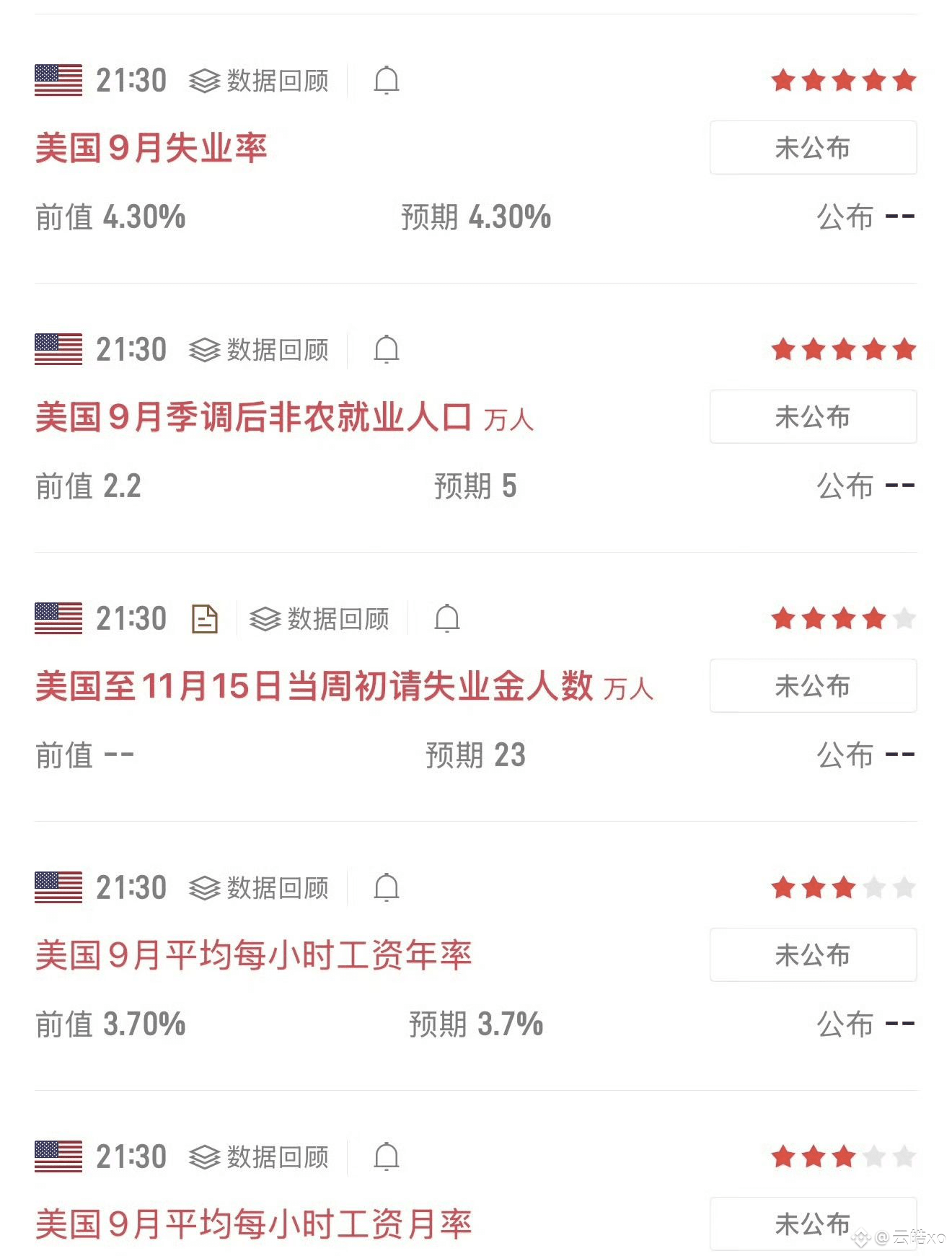
Task: Set bell reminder for 美国9月平均每小时工资月率
Action: pos(387,1156)
